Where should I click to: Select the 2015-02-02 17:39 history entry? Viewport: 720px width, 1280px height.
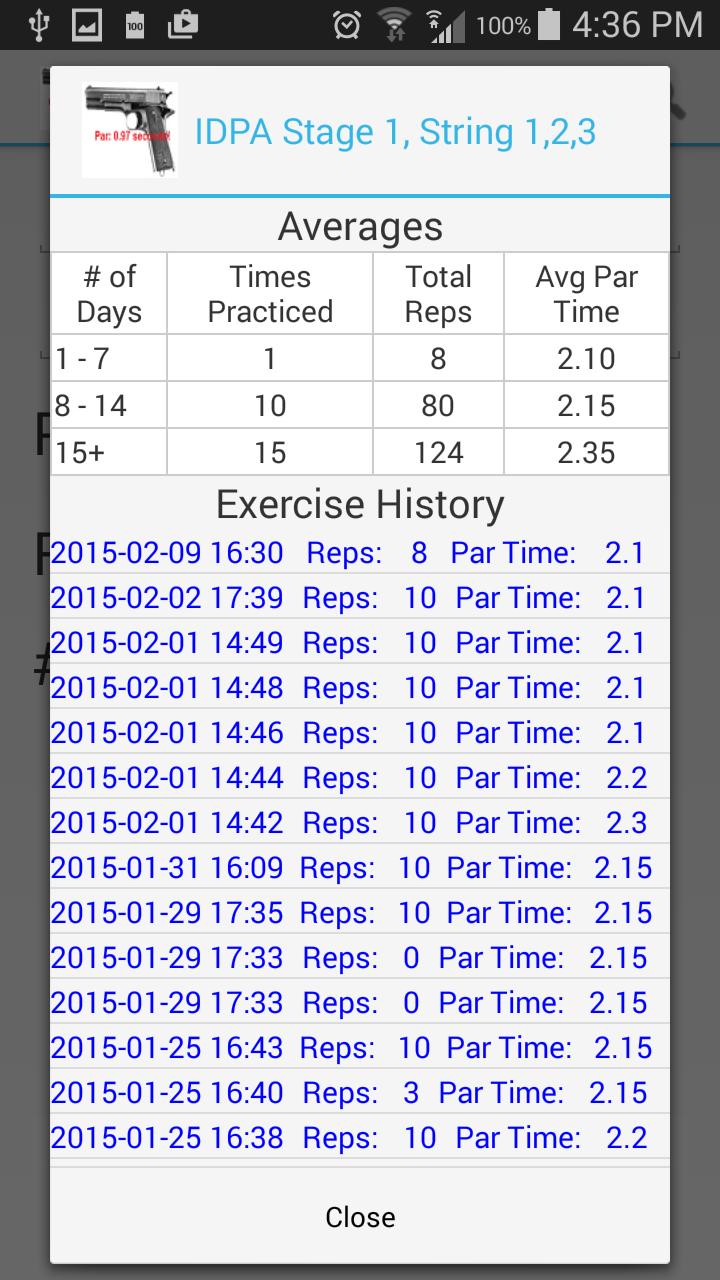[360, 597]
